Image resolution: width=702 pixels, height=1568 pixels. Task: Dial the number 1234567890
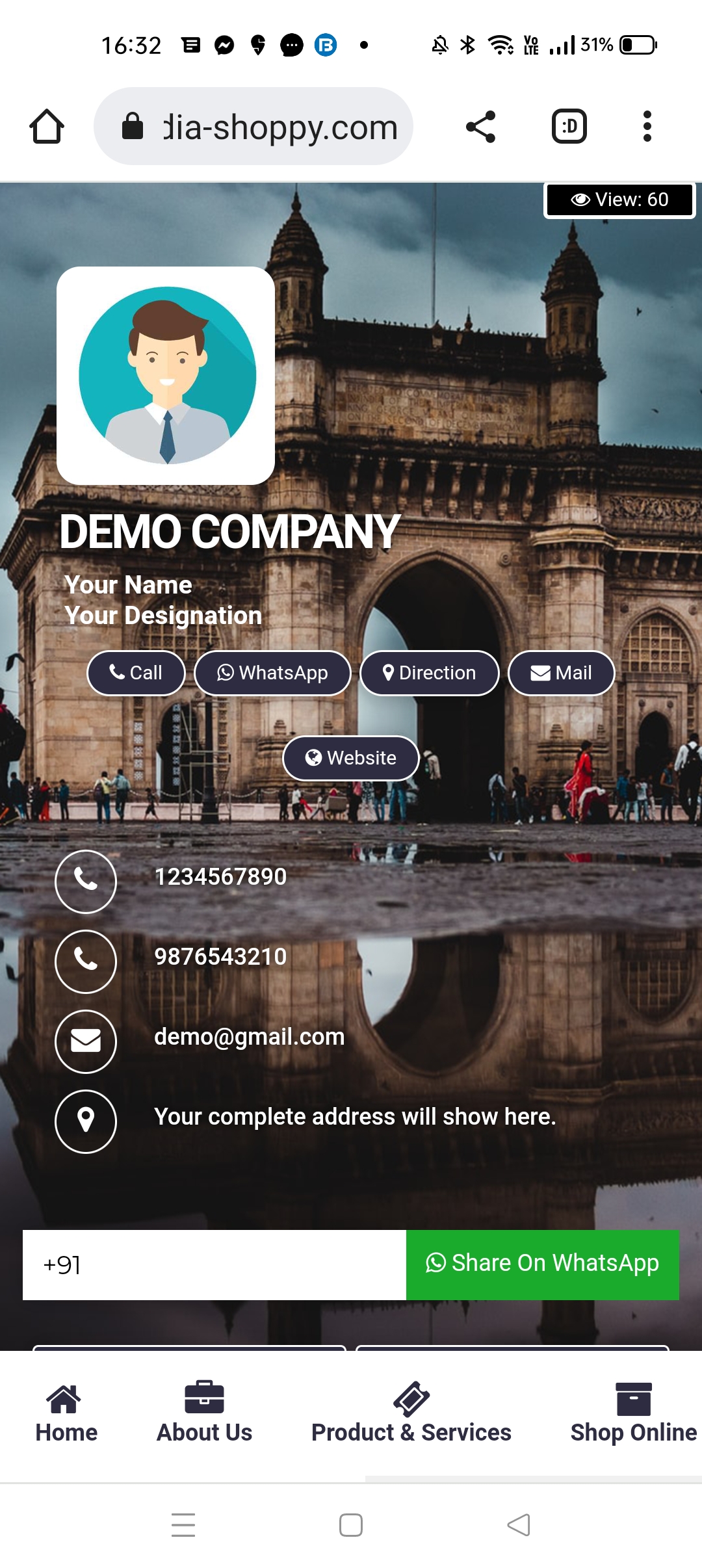(220, 877)
